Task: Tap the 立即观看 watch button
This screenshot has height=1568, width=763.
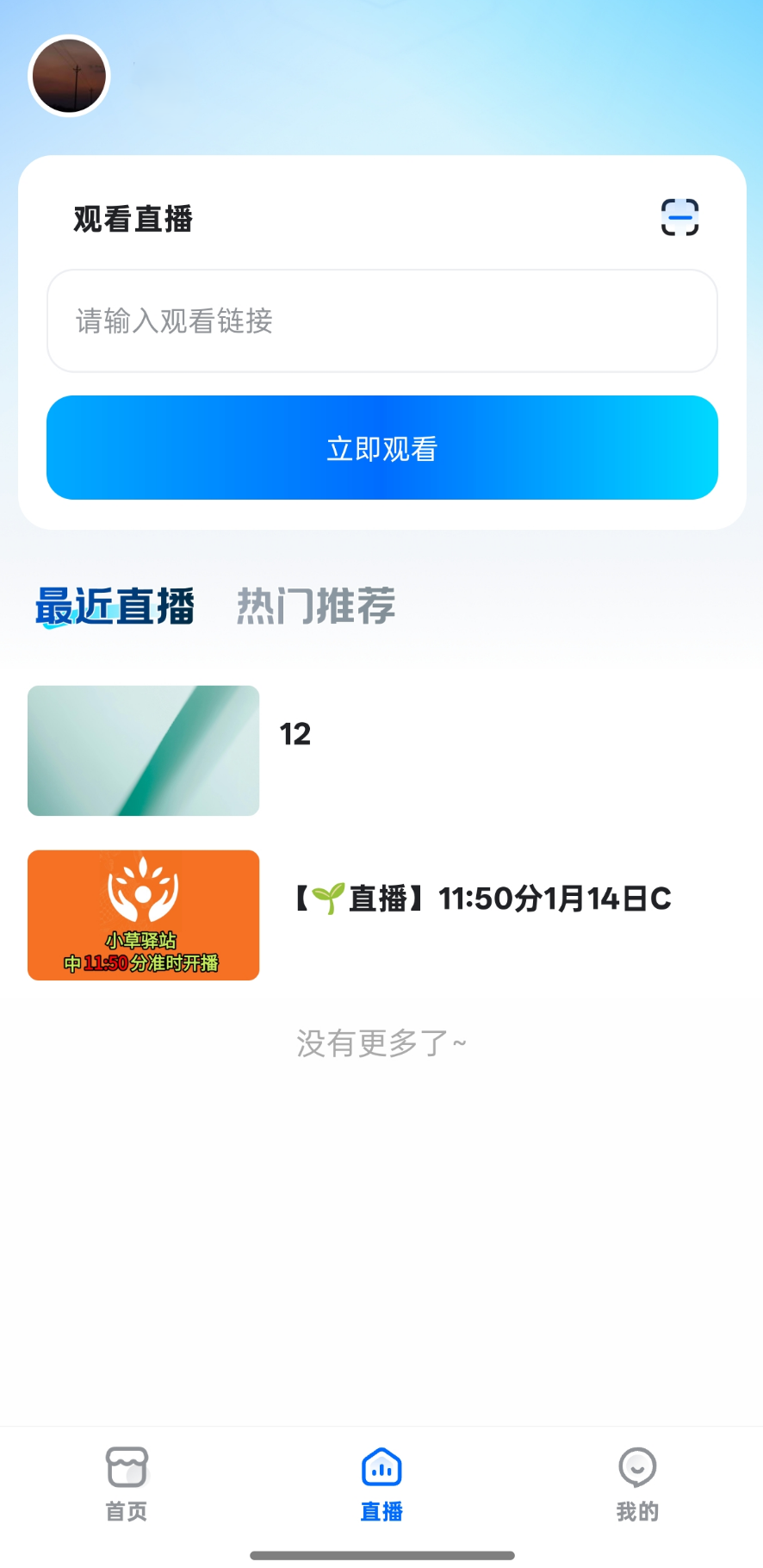Action: click(381, 447)
